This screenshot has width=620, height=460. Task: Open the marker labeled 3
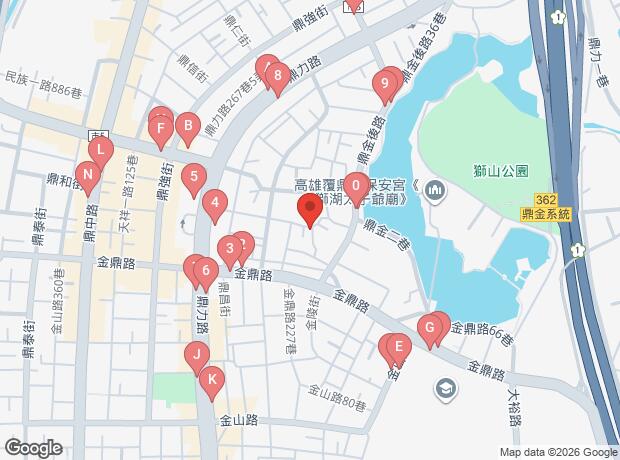[x=229, y=249]
